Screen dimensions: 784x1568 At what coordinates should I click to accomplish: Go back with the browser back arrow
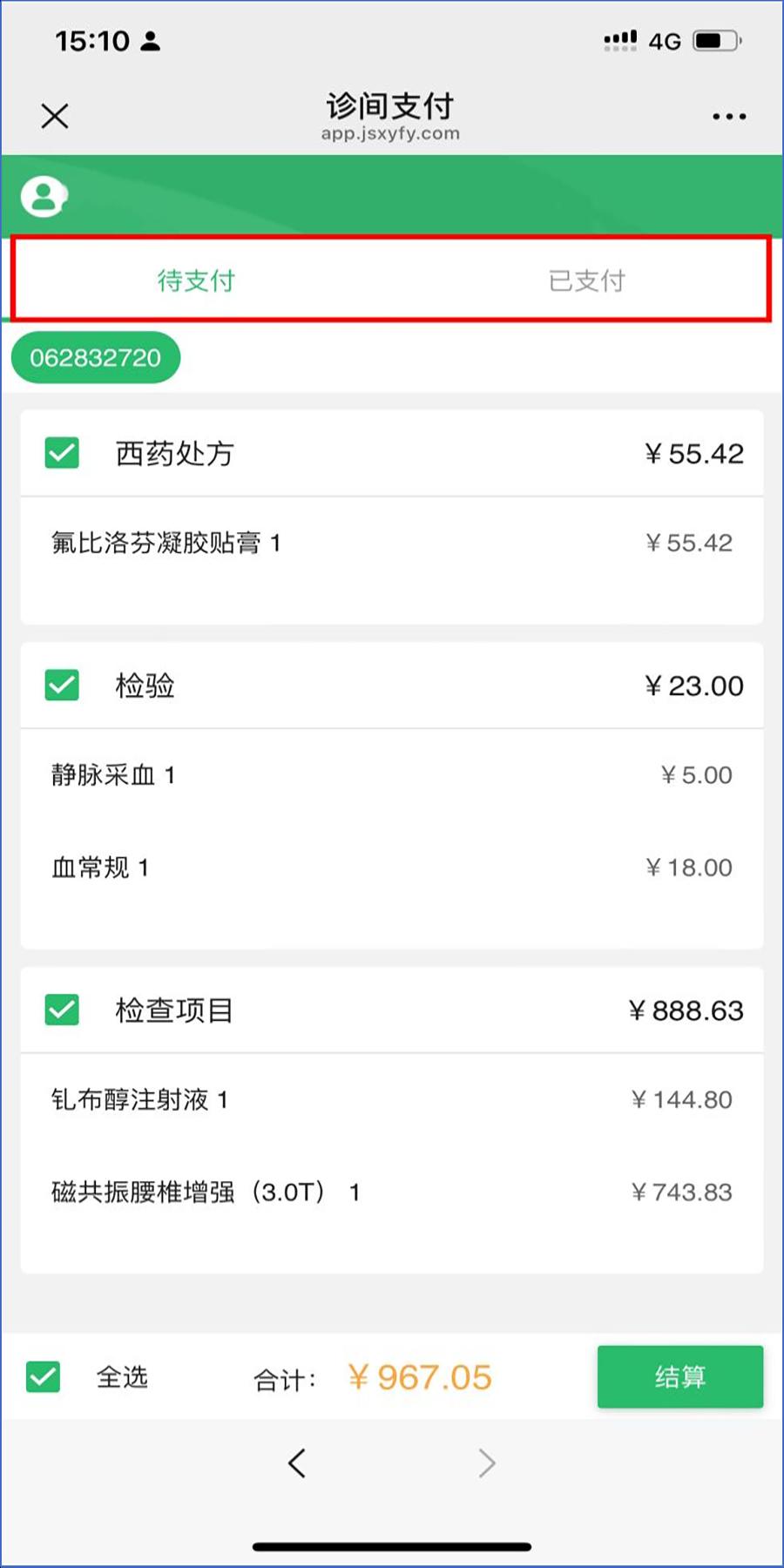pyautogui.click(x=297, y=1463)
